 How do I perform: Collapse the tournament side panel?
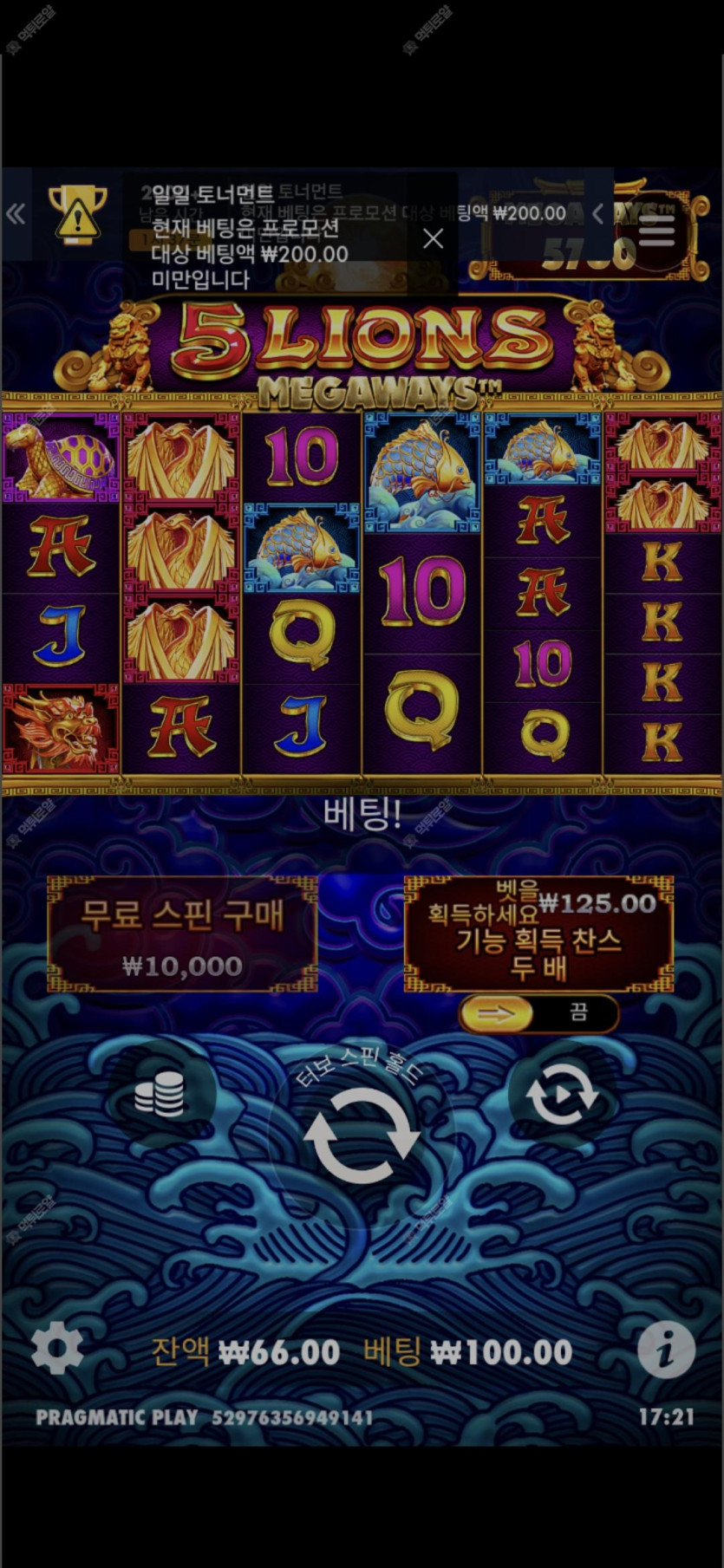click(16, 214)
